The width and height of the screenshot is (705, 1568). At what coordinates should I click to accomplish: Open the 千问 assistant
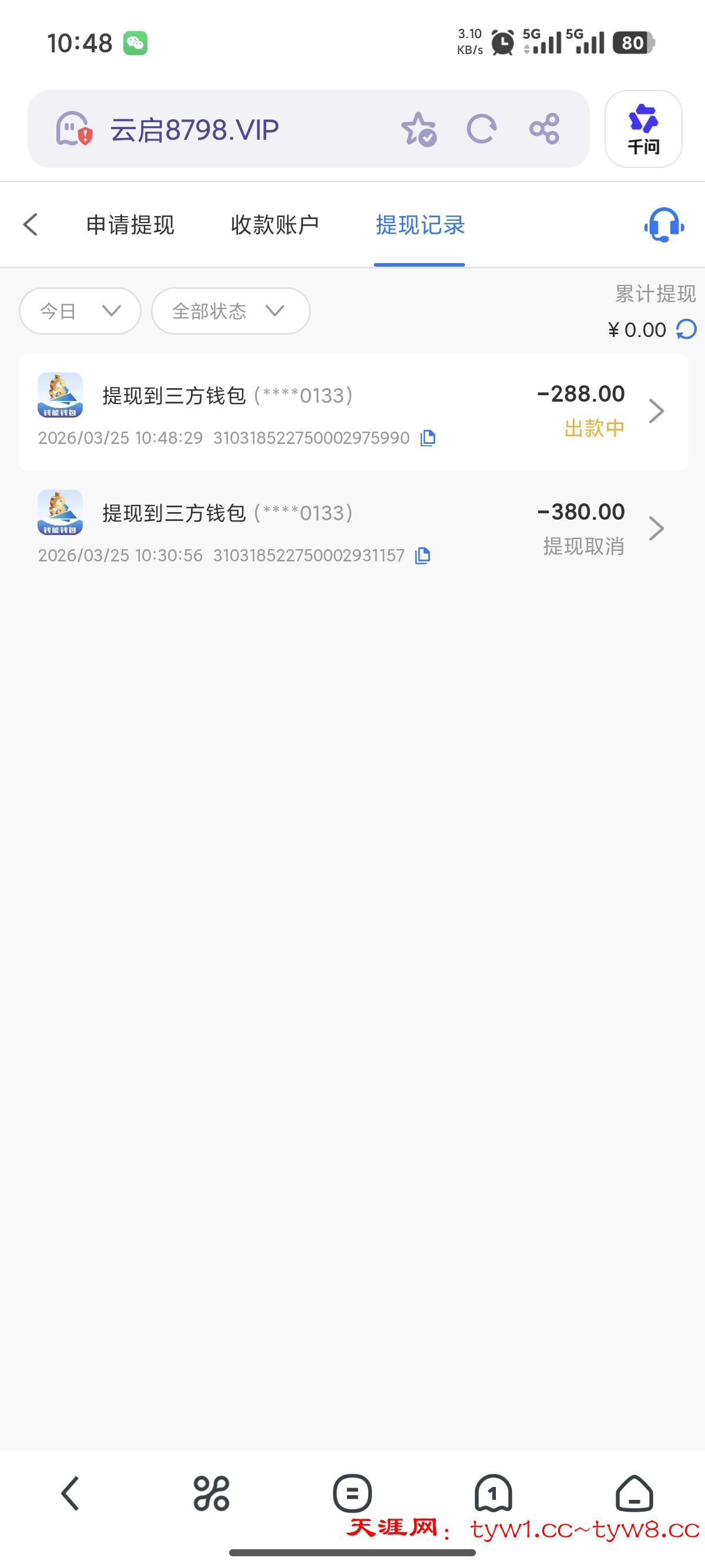click(x=643, y=129)
